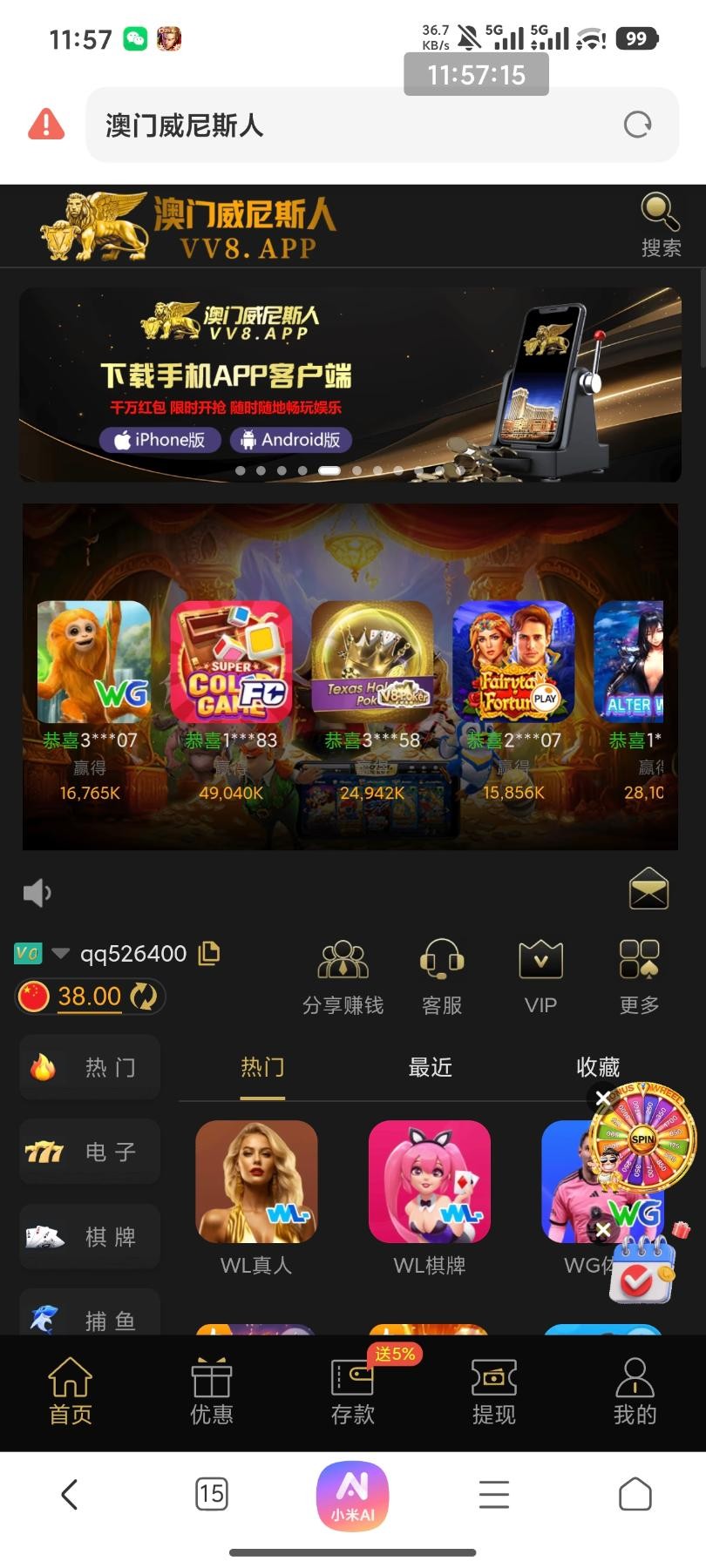Contact 客服 customer service

pyautogui.click(x=441, y=977)
